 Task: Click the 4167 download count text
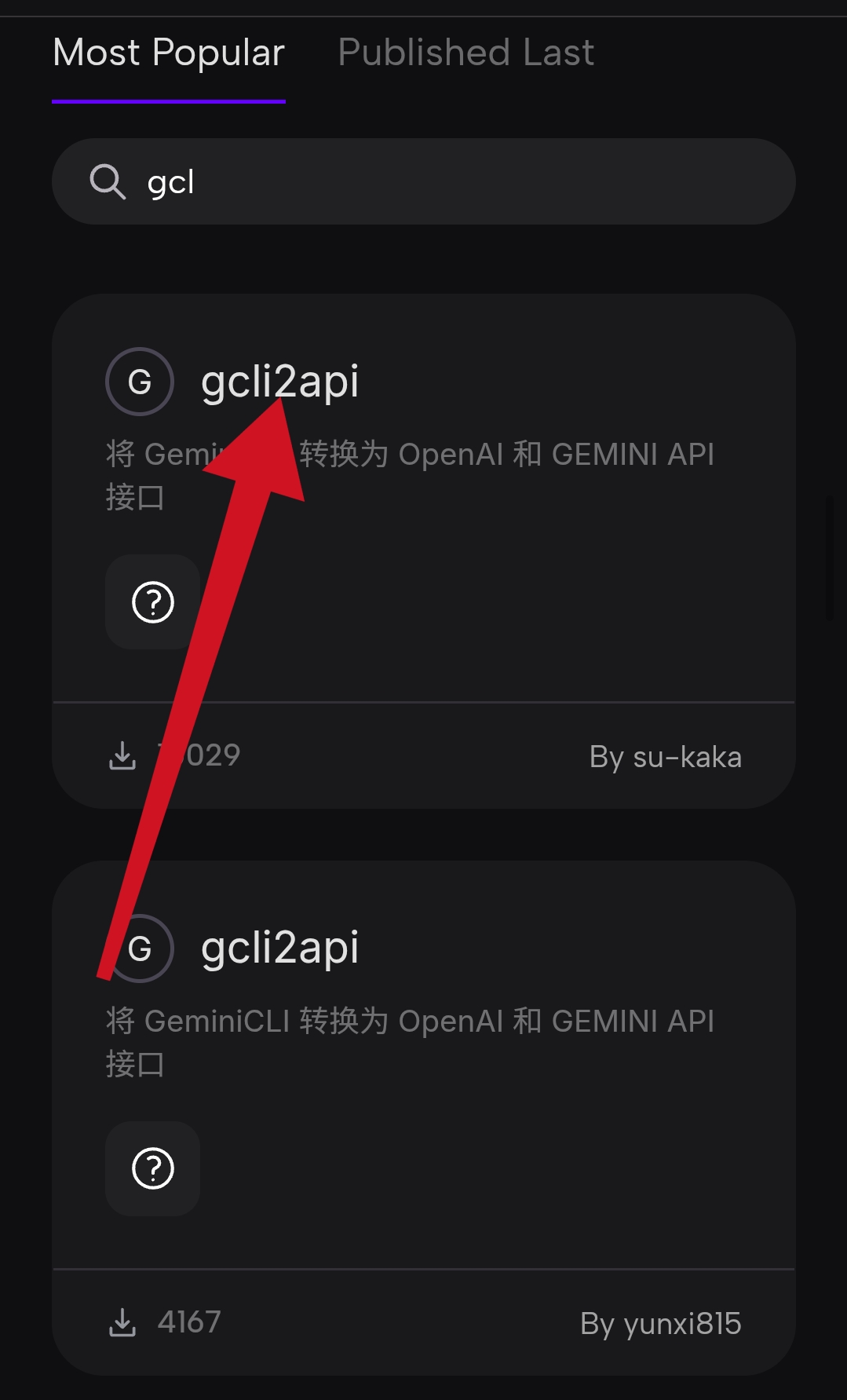pyautogui.click(x=188, y=1321)
